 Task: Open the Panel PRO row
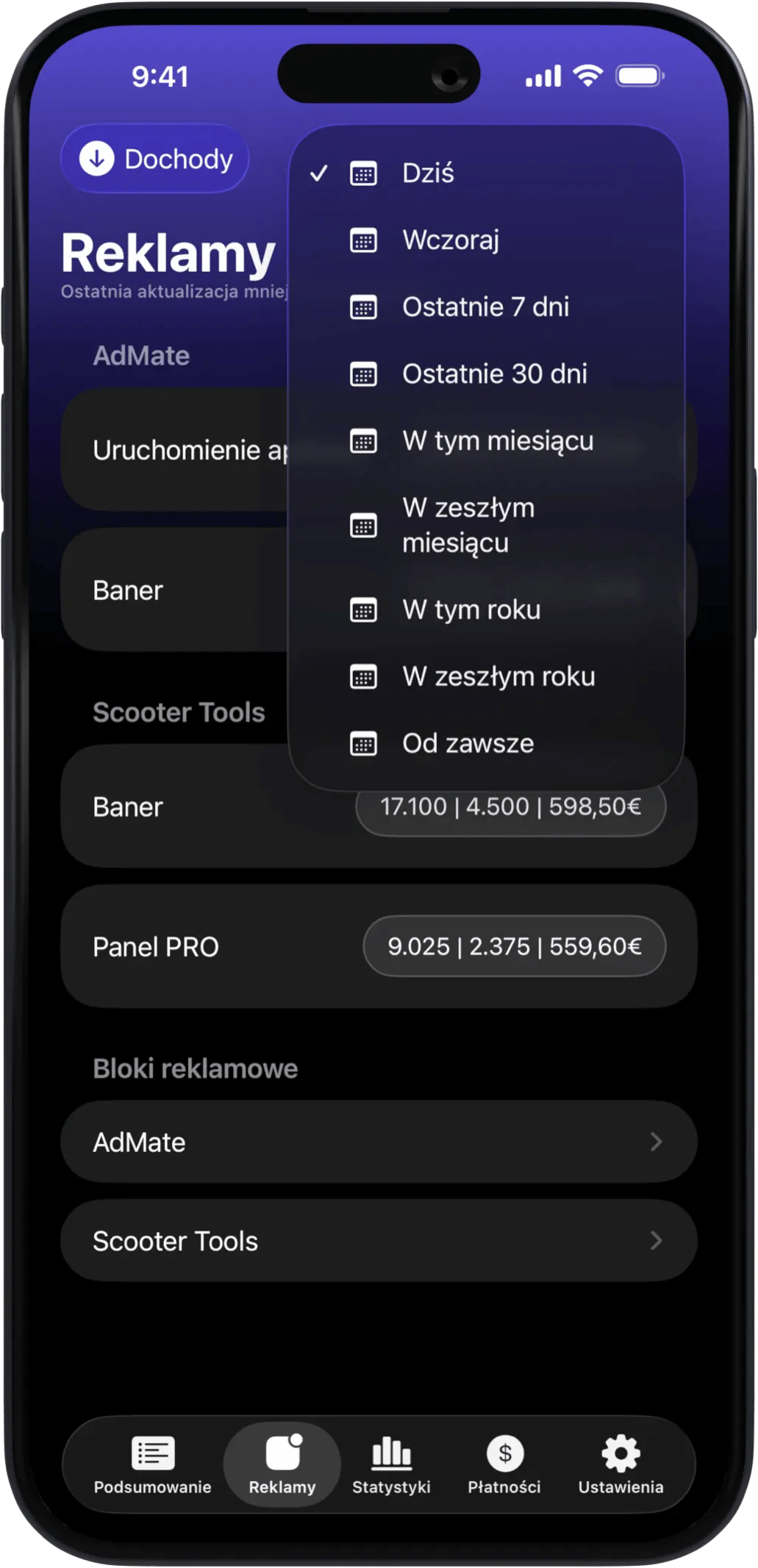point(378,946)
